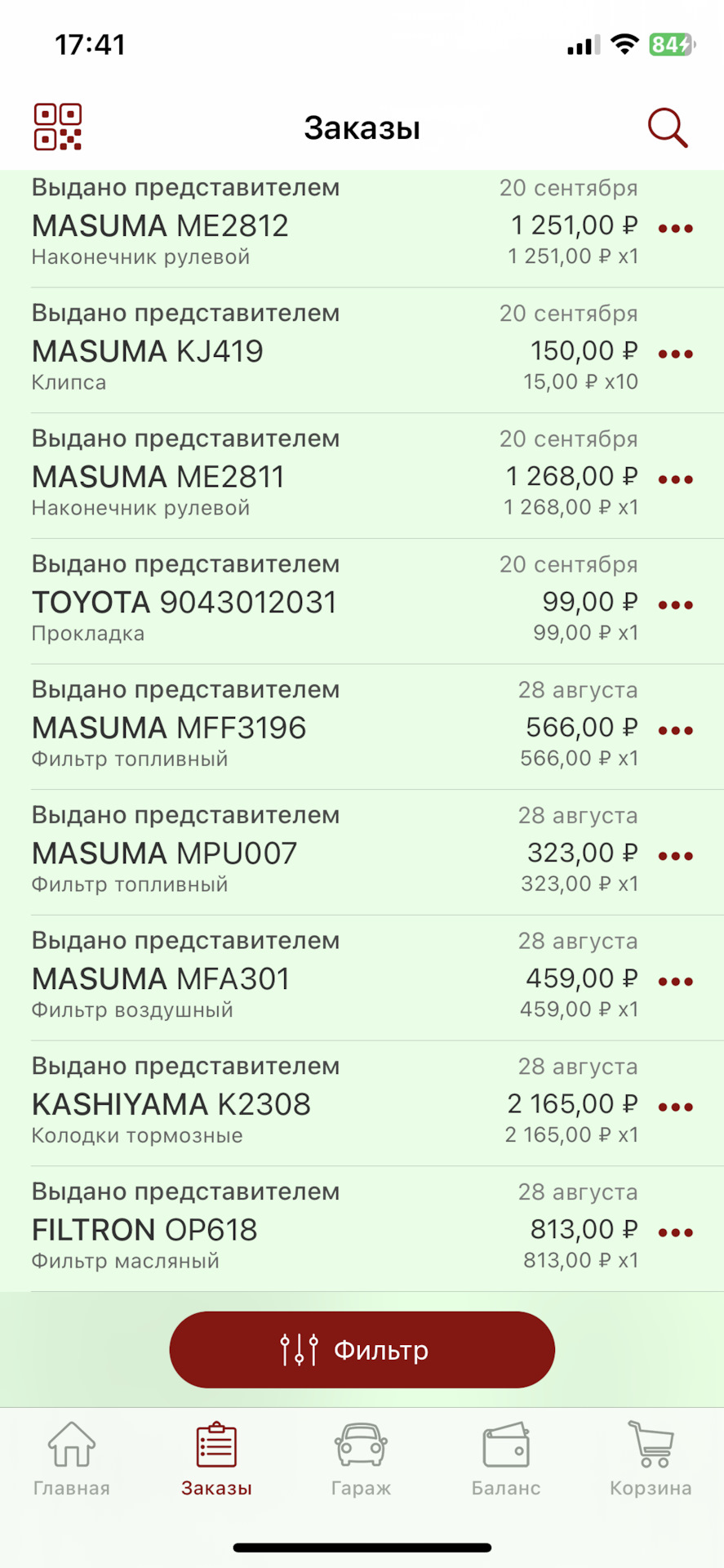Open the Баланс tab
The width and height of the screenshot is (724, 1568).
pos(506,1459)
